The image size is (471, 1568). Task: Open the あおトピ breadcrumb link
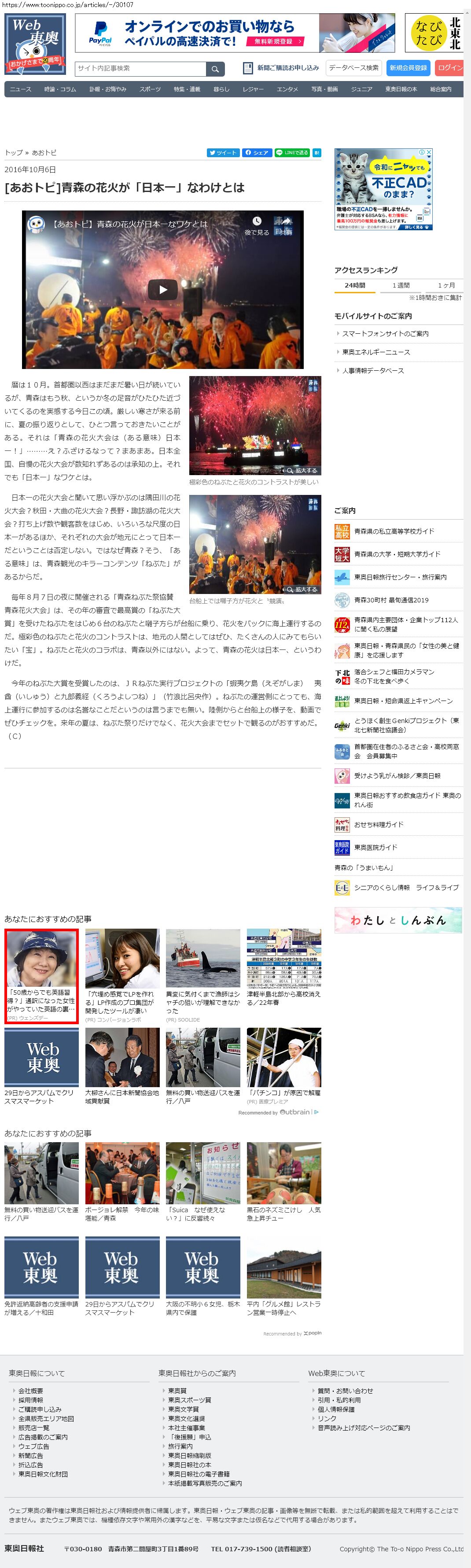coord(44,153)
